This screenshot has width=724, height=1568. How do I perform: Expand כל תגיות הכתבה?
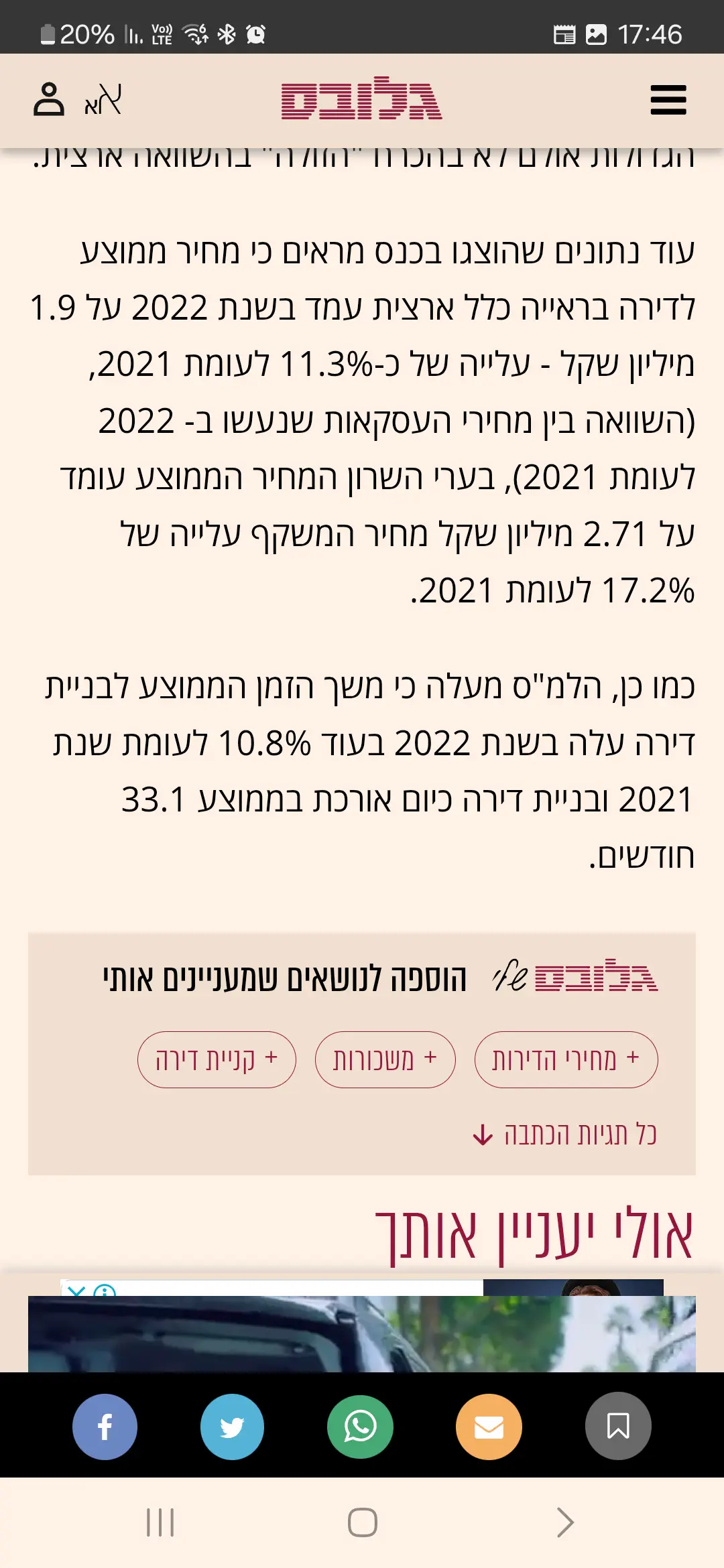[565, 1134]
